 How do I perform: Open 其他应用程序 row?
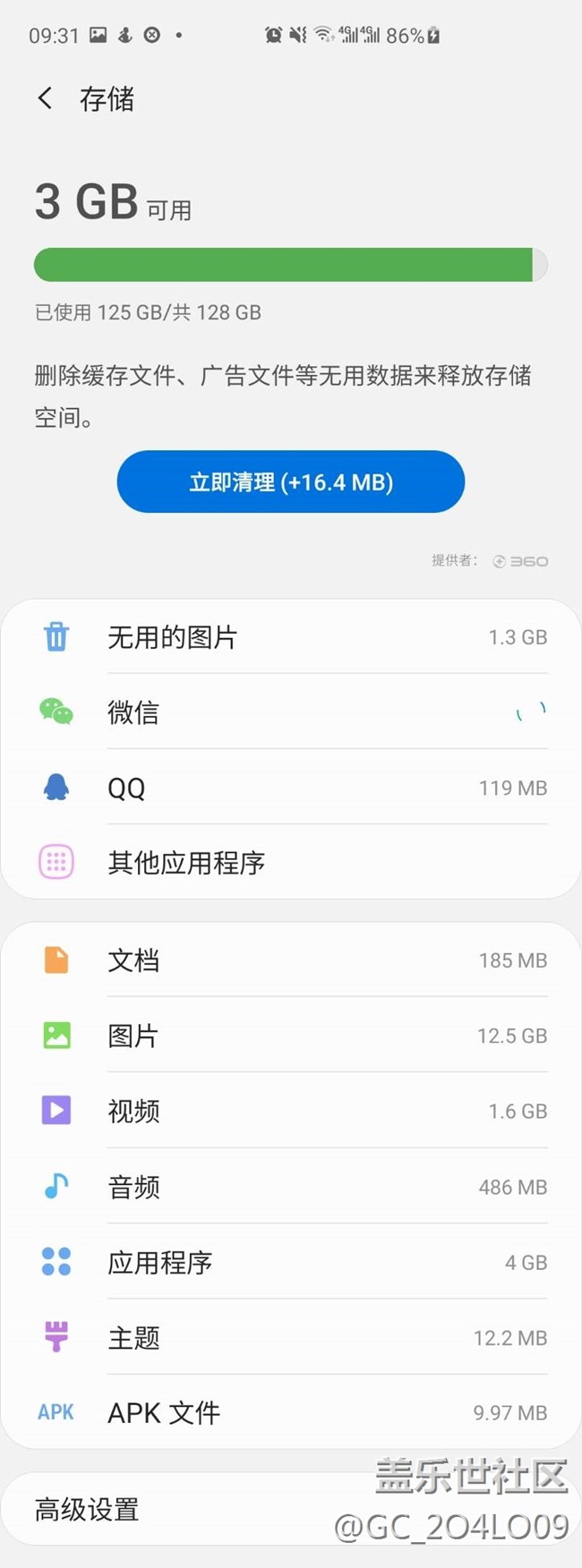[291, 863]
